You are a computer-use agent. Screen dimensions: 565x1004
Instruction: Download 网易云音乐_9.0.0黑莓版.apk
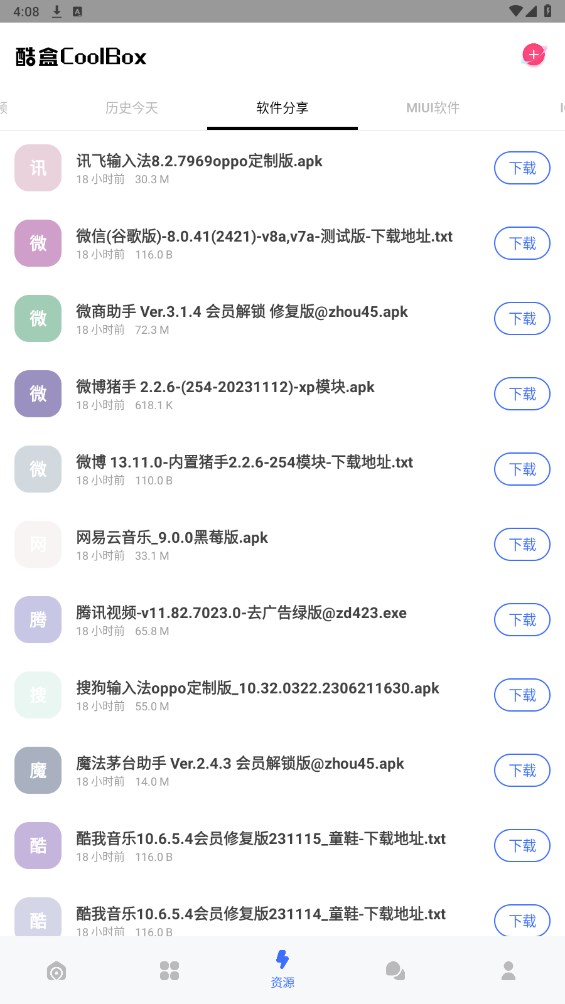click(522, 544)
